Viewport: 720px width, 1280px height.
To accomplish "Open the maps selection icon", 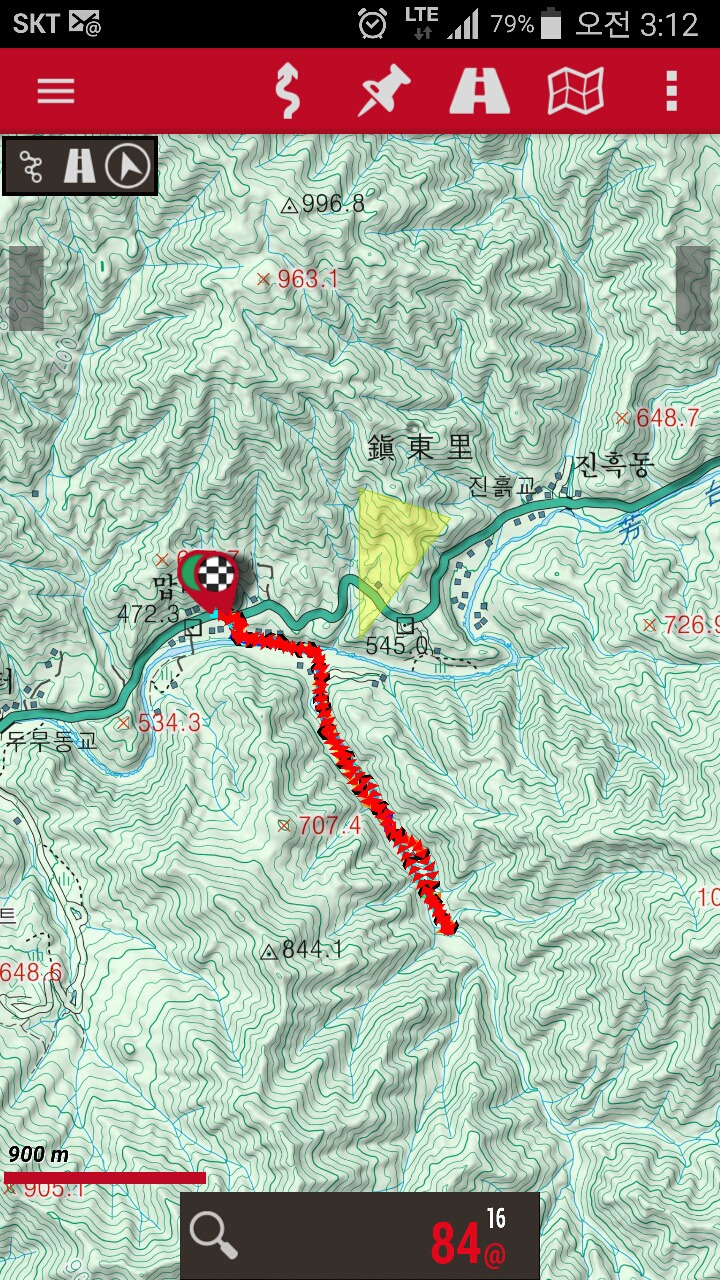I will (x=575, y=91).
